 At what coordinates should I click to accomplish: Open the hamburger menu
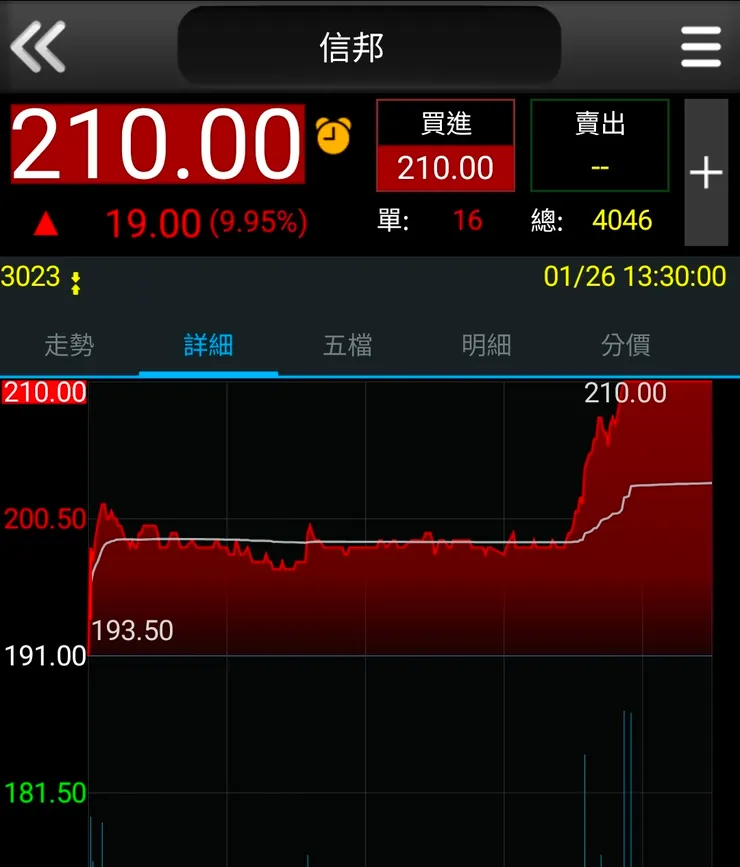(x=700, y=46)
